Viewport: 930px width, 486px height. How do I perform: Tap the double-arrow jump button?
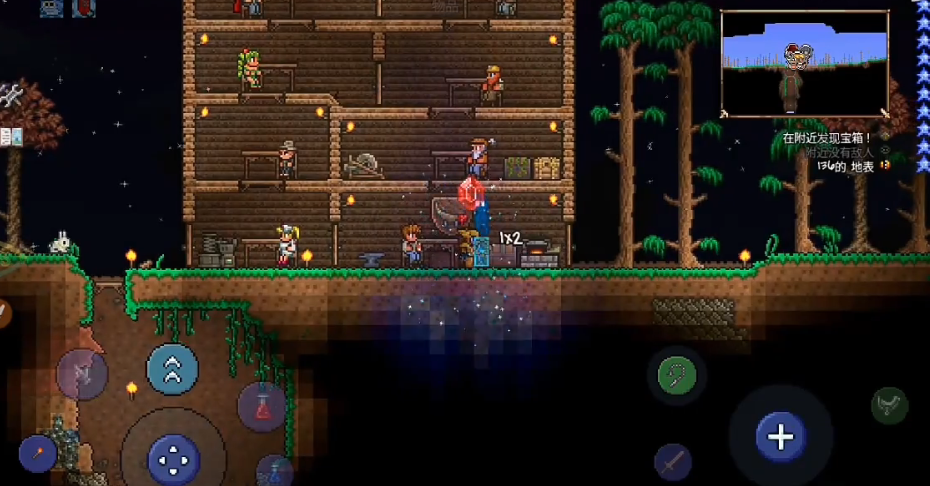[x=172, y=368]
